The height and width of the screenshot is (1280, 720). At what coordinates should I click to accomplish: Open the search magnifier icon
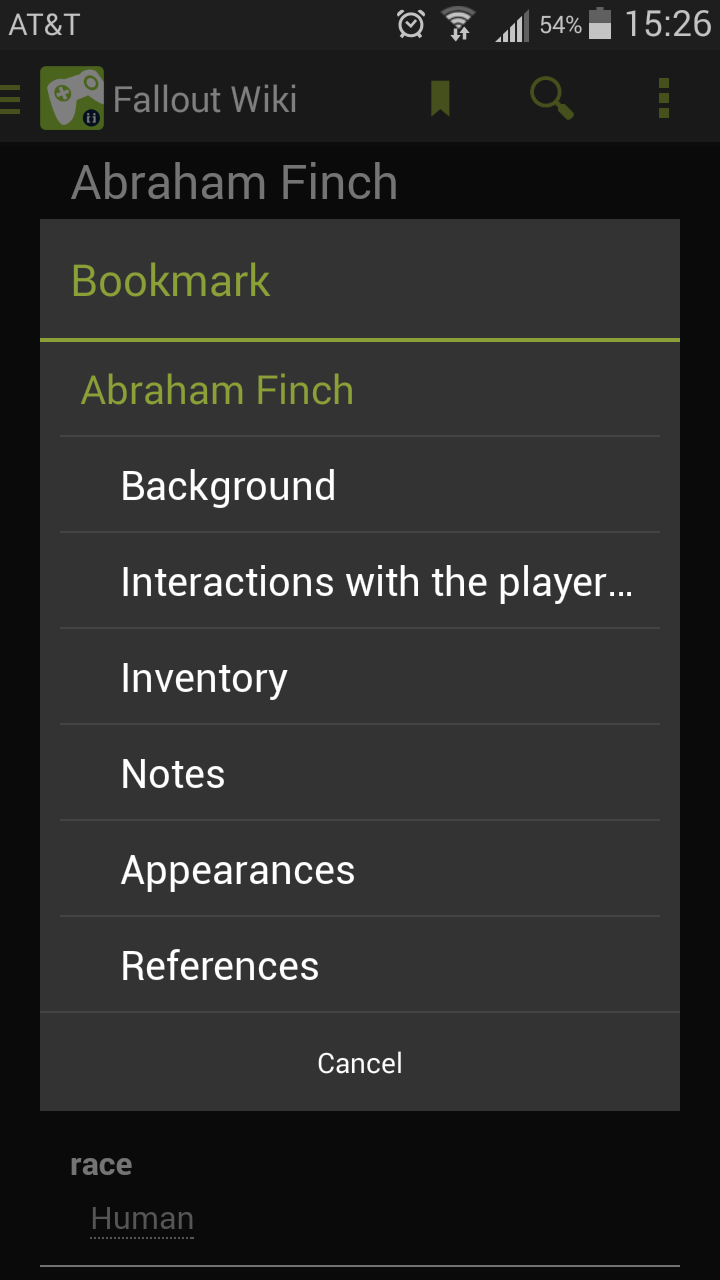[x=551, y=99]
